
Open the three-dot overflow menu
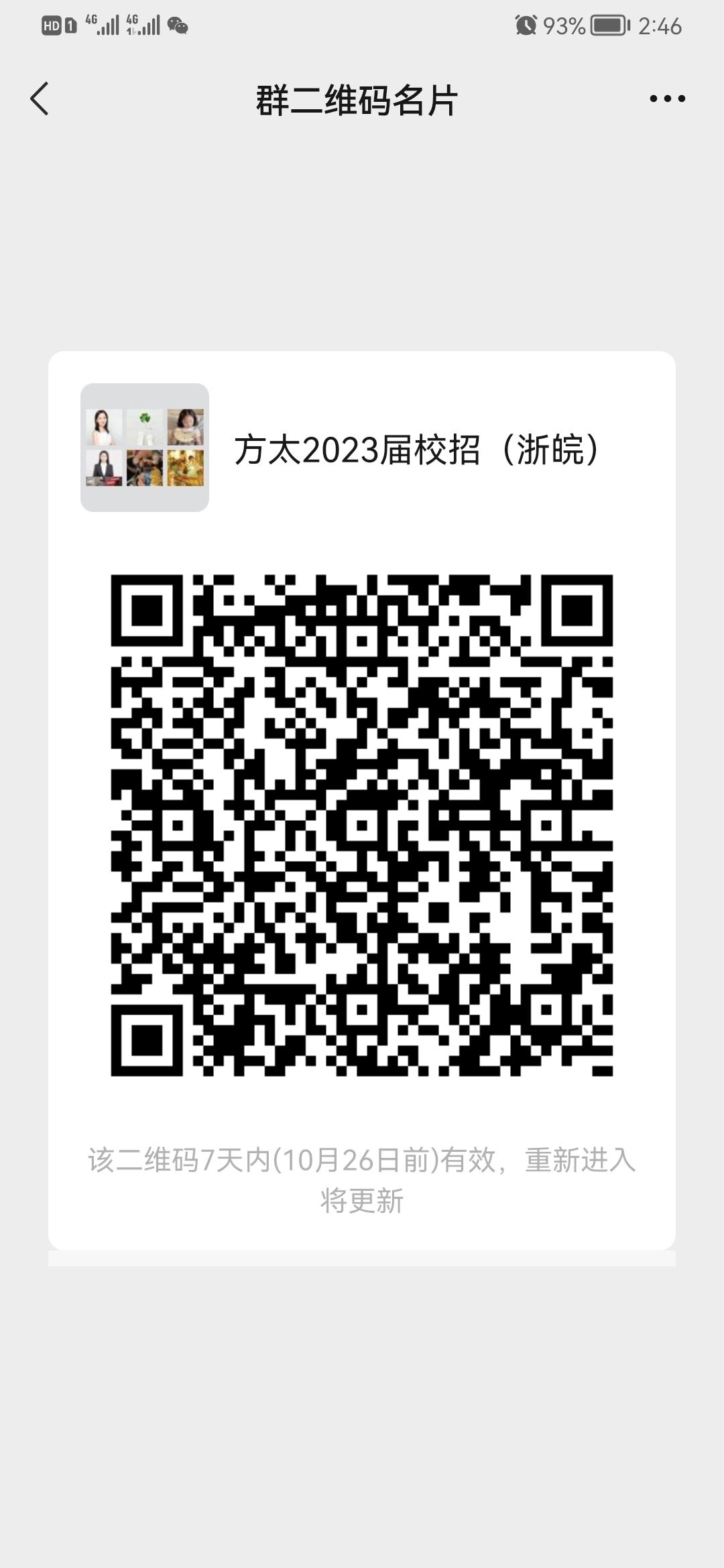pos(667,99)
